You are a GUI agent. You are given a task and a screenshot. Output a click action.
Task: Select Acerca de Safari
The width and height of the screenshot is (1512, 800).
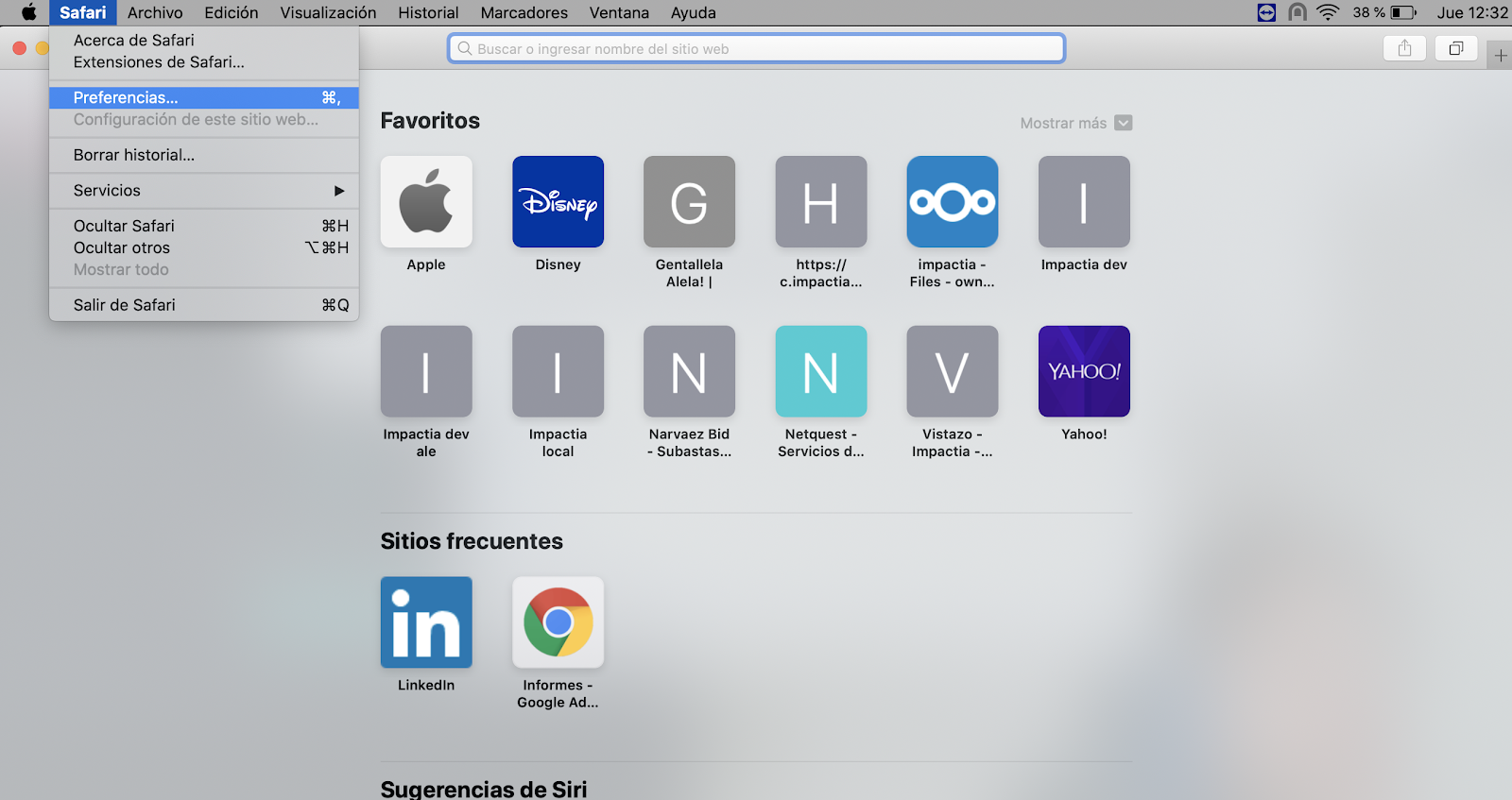(133, 40)
